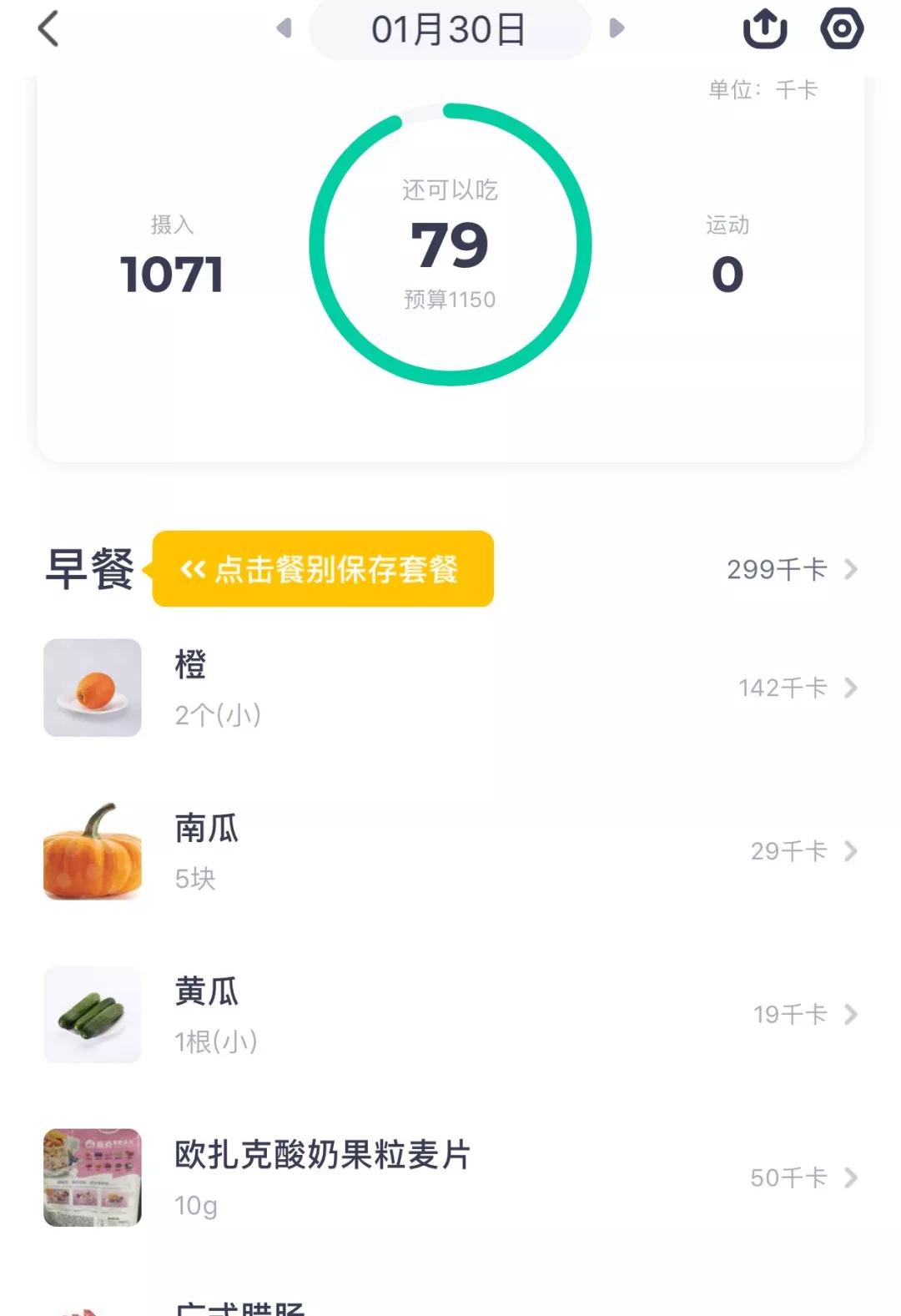901x1316 pixels.
Task: Tap the 点击餐别保存套餐 yellow prompt
Action: [324, 569]
